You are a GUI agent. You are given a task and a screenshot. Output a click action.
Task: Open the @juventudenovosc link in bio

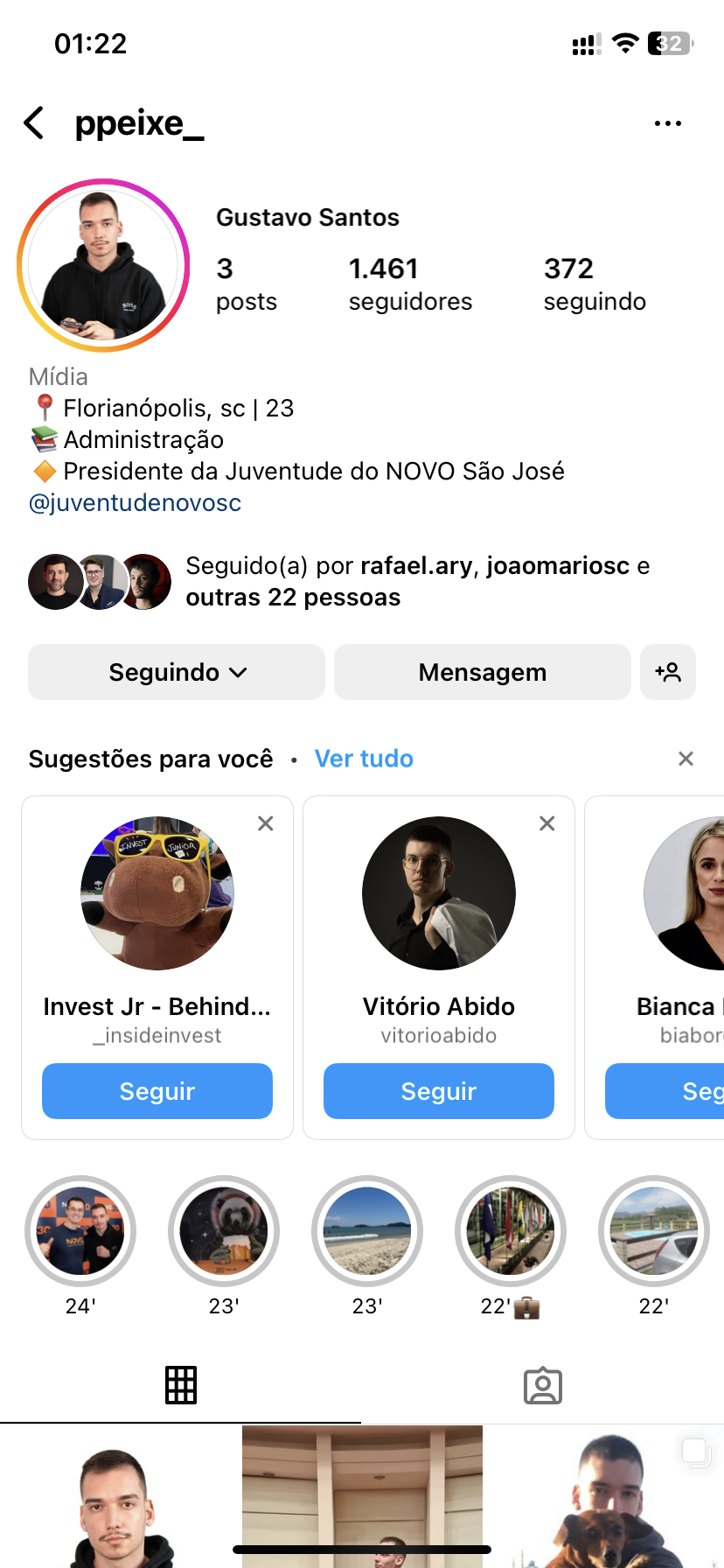(x=135, y=503)
